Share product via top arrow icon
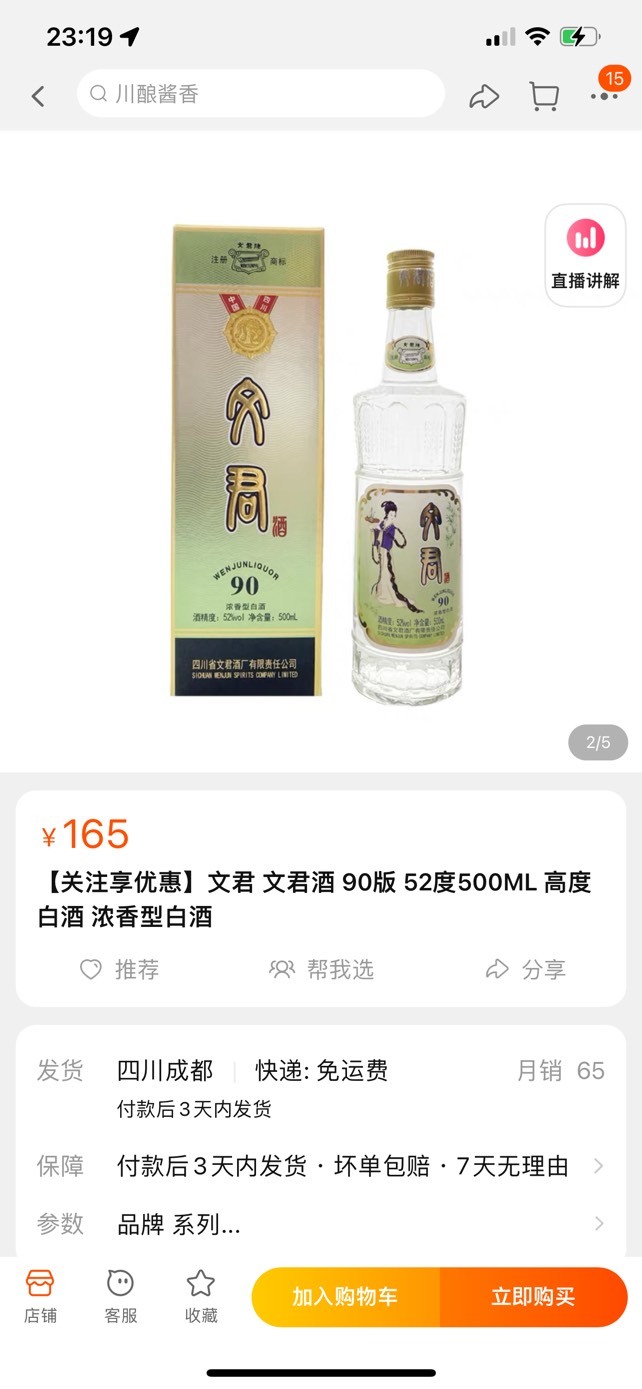The image size is (642, 1389). pos(484,96)
